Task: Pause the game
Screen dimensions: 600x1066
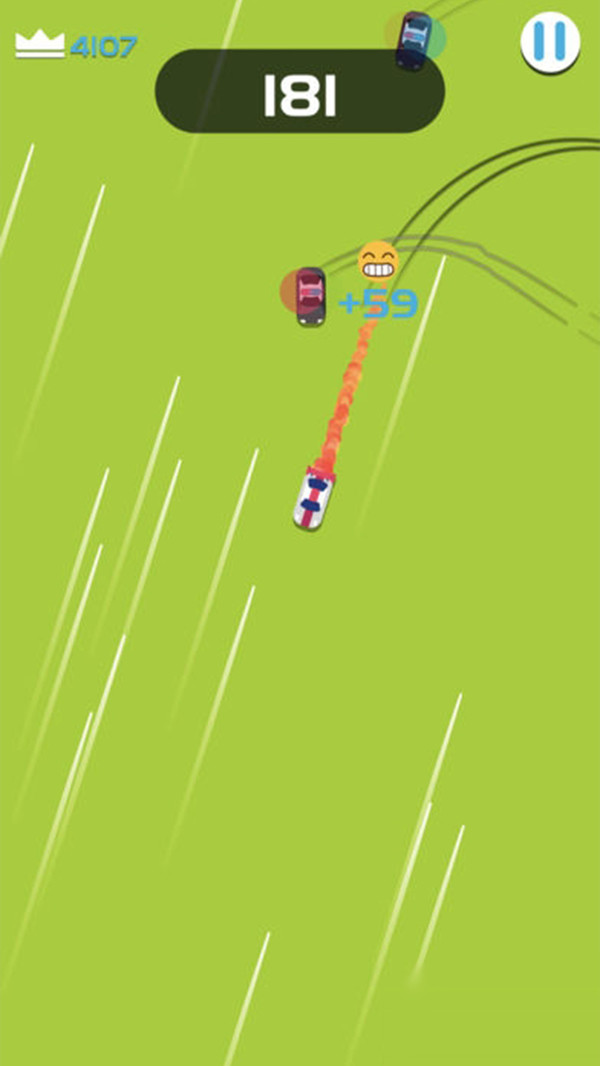Action: pyautogui.click(x=550, y=42)
